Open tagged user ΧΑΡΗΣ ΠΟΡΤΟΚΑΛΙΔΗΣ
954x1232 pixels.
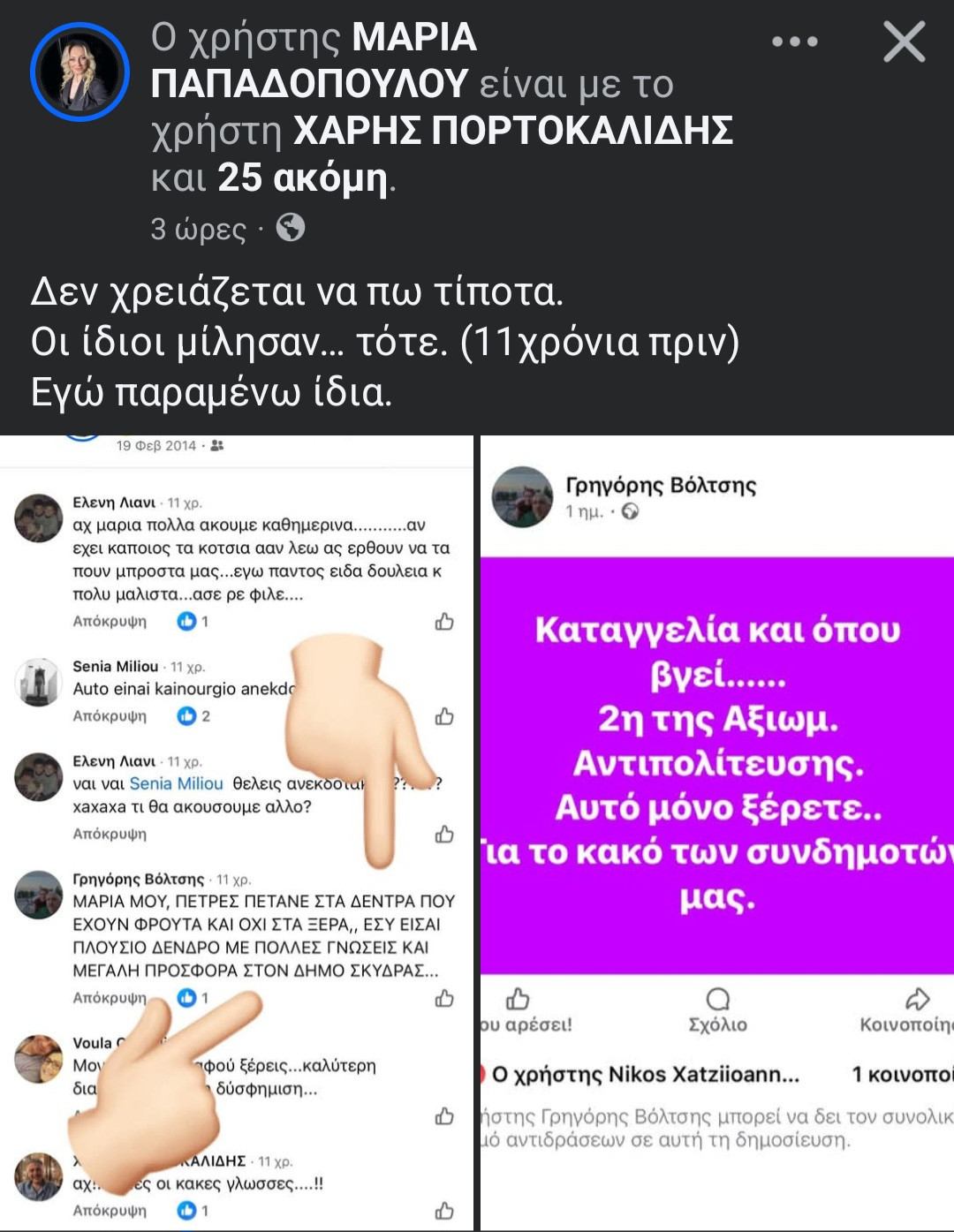pos(512,131)
